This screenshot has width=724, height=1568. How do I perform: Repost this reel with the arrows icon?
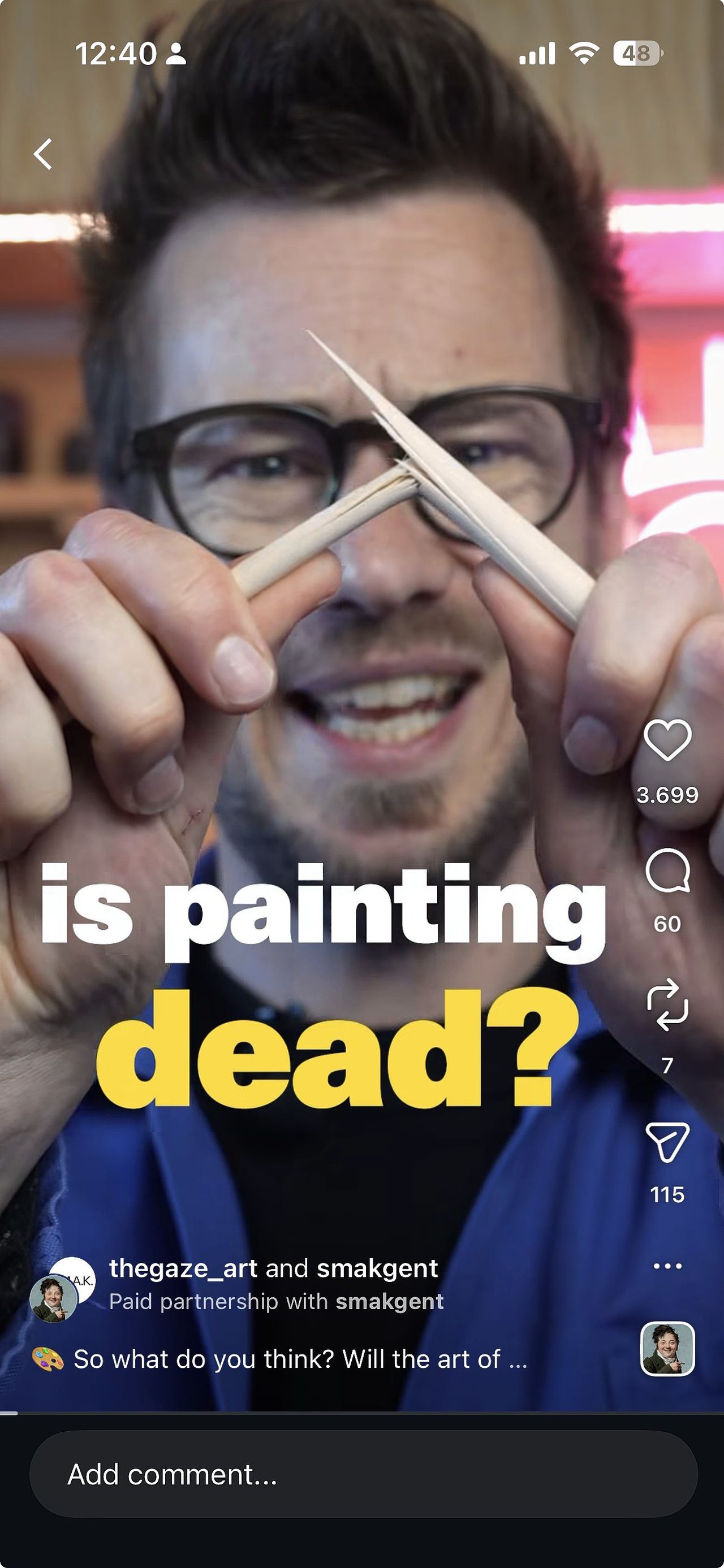(x=667, y=1005)
